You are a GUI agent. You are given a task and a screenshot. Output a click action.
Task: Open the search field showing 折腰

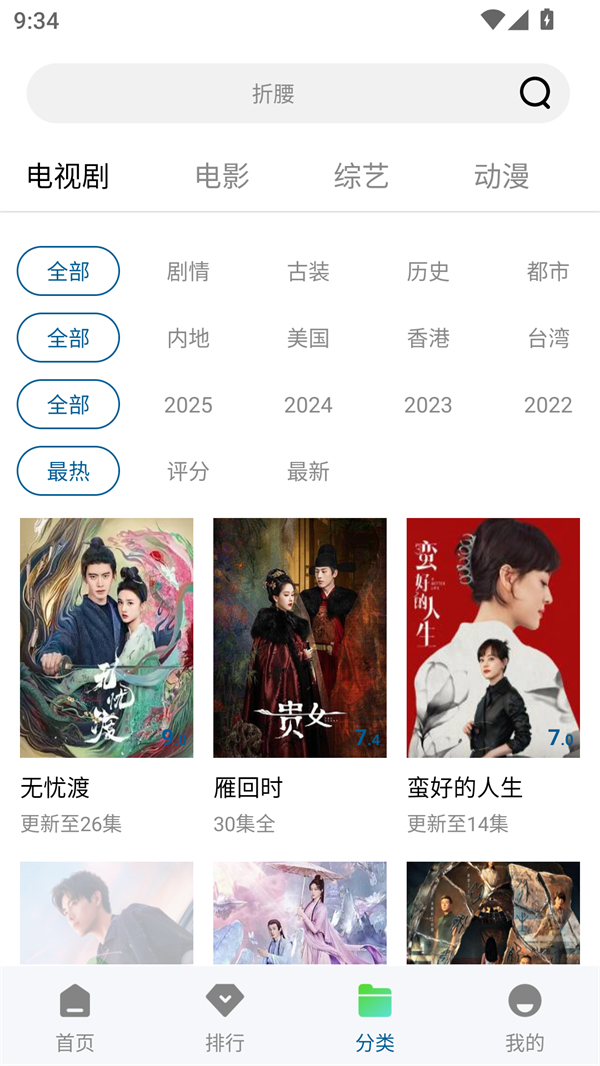tap(273, 94)
